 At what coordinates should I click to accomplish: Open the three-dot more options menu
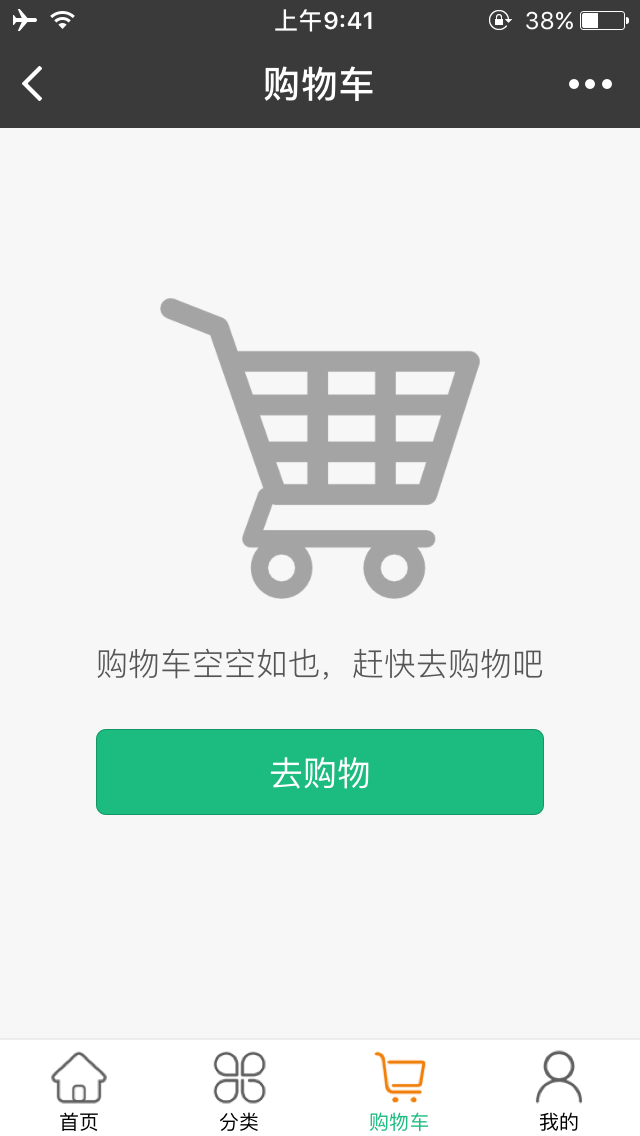point(590,84)
